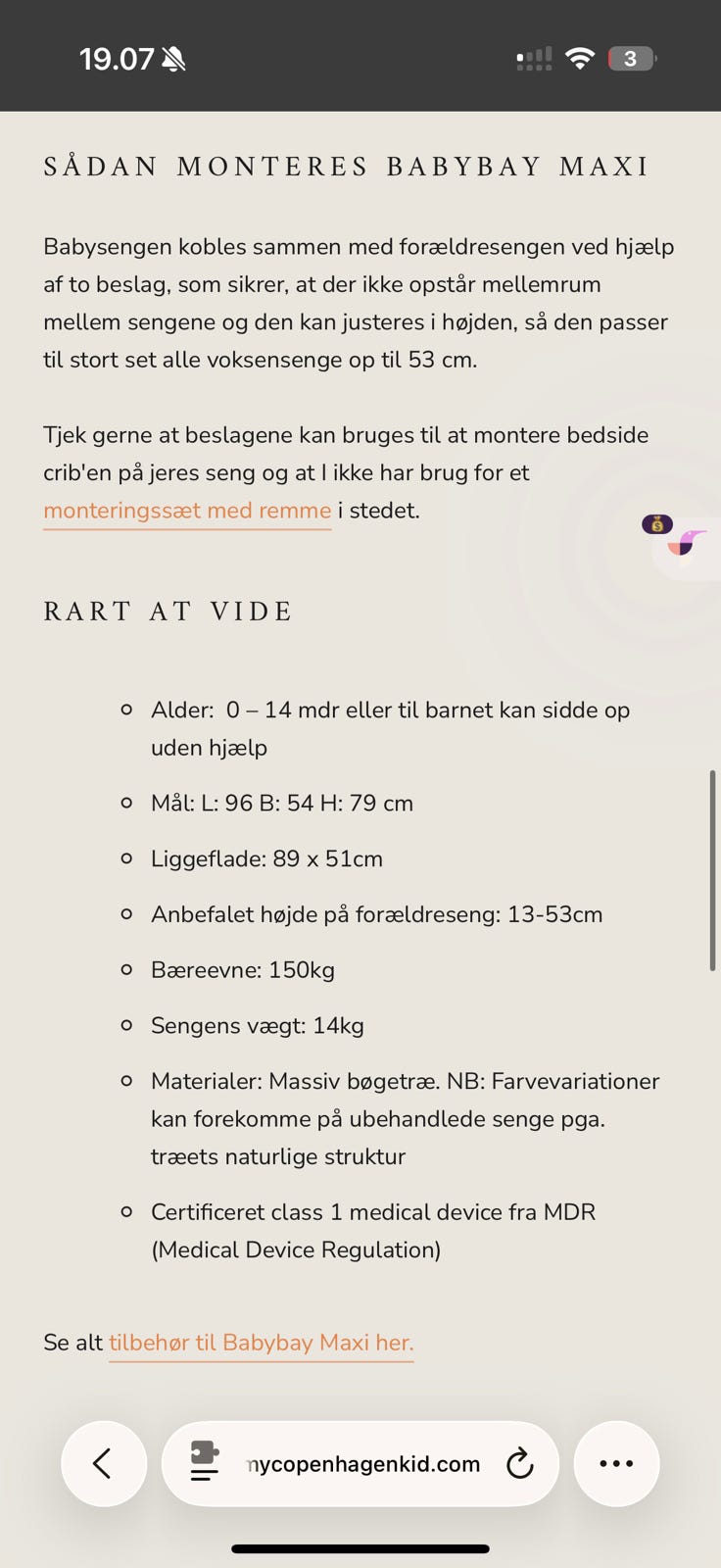Viewport: 721px width, 1568px height.
Task: Open the 'monteringssæt med remme' link
Action: pos(186,511)
